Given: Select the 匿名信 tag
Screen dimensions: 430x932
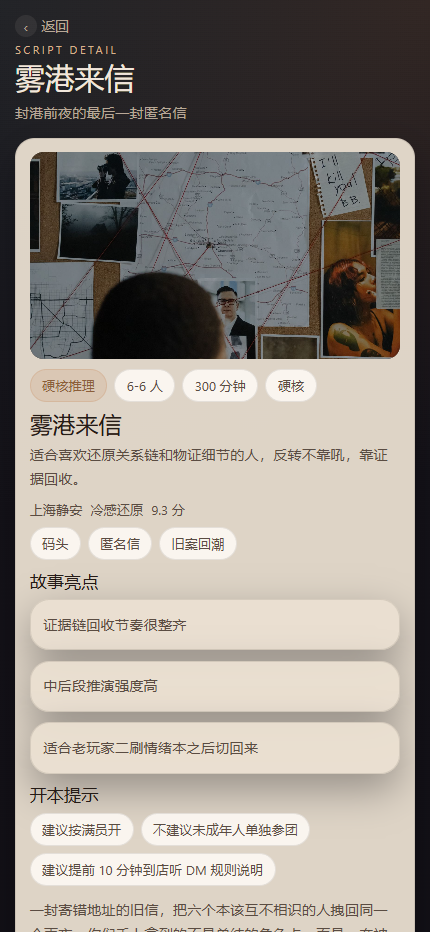Looking at the screenshot, I should (x=120, y=543).
